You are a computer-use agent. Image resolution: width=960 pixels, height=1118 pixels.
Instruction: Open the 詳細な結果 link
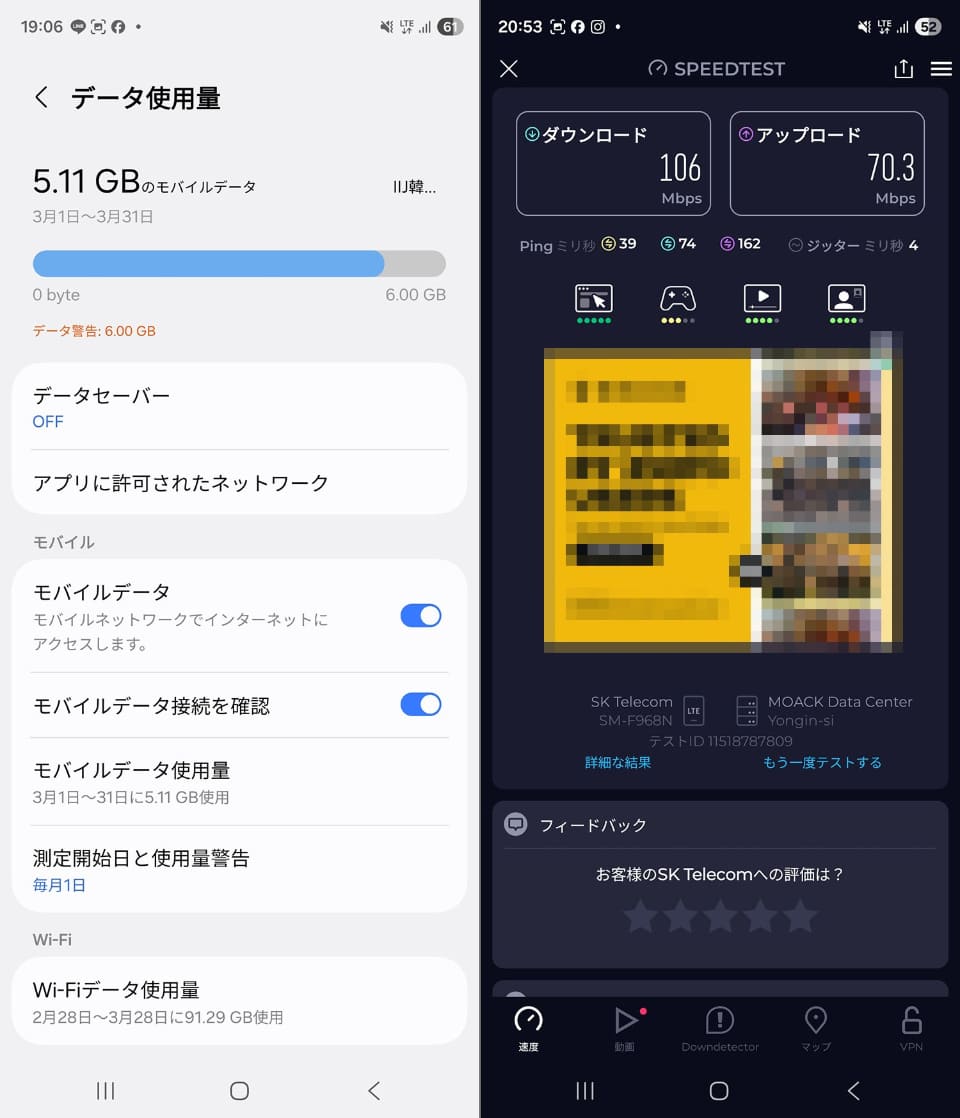click(x=618, y=762)
